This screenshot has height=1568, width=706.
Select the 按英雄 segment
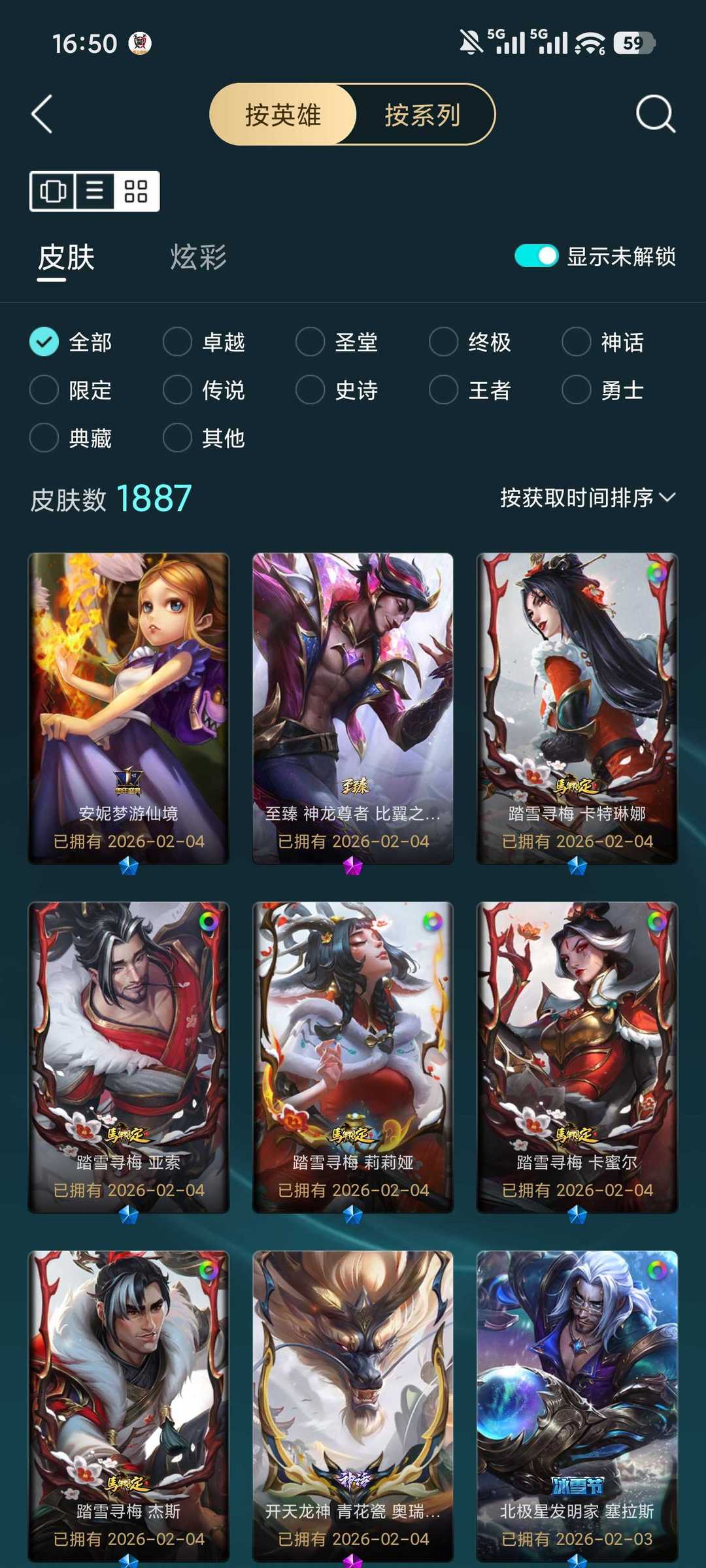coord(283,115)
